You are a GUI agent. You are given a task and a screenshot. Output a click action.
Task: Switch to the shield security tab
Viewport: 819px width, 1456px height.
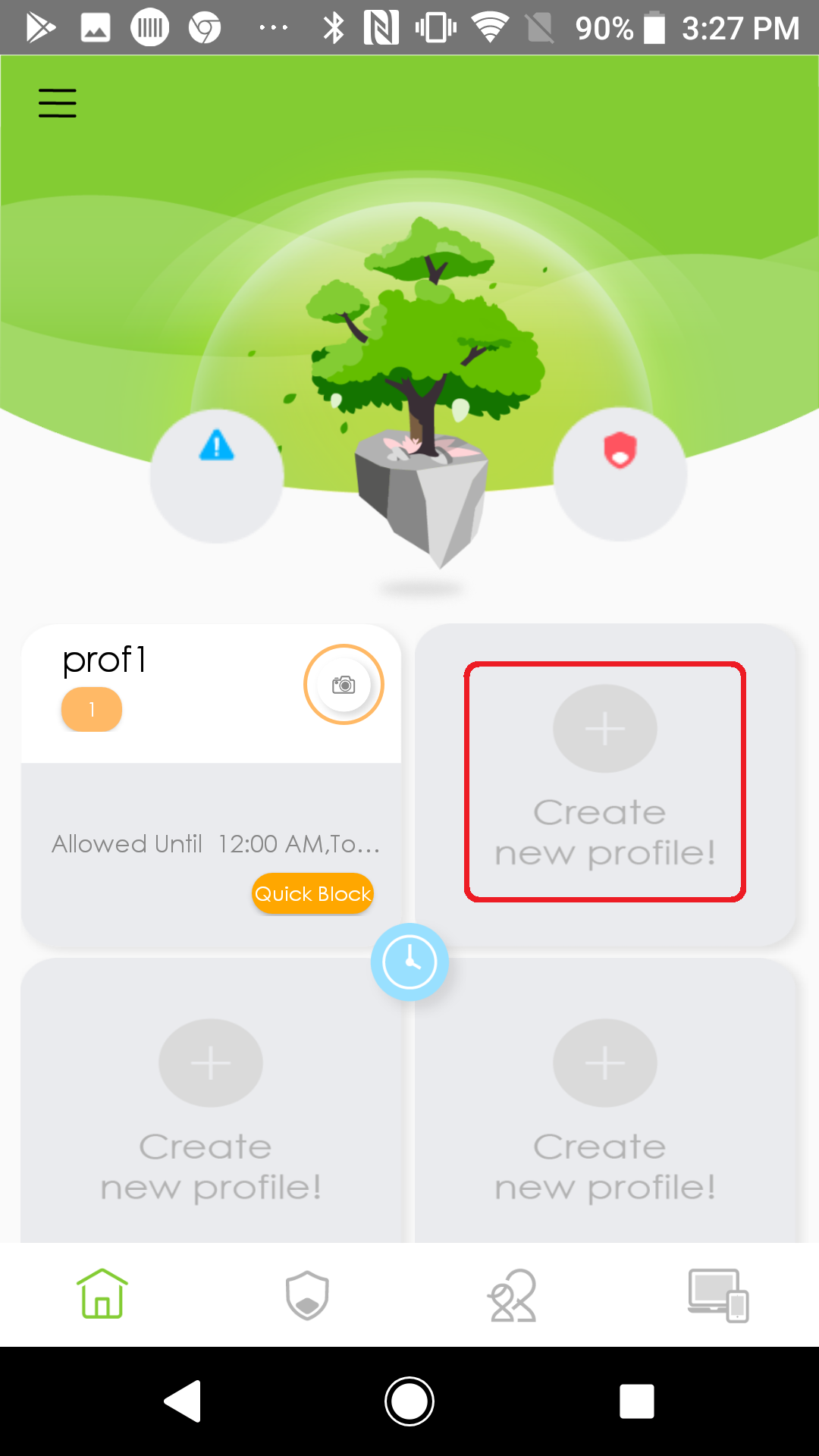click(307, 1294)
